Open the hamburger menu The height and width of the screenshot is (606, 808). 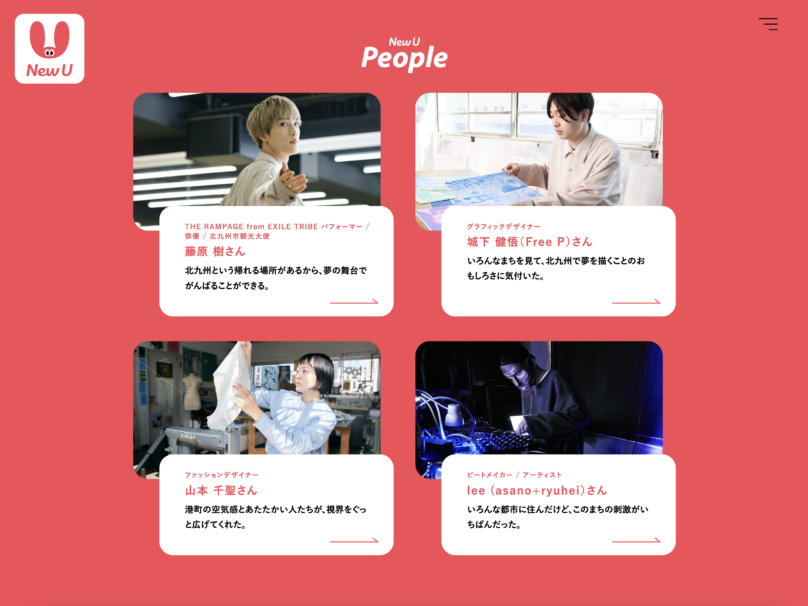click(768, 24)
